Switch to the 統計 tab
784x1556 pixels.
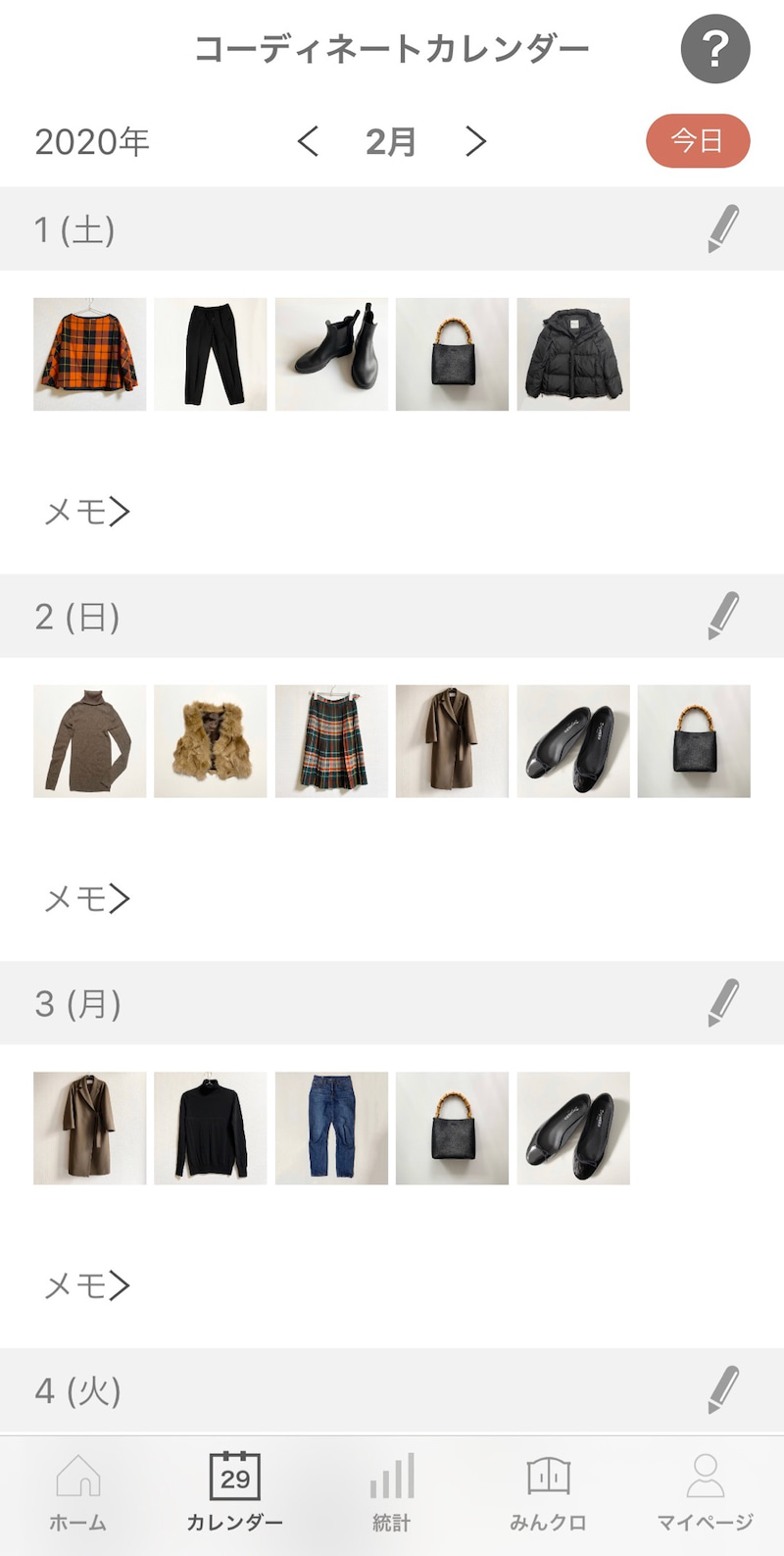tap(392, 1492)
